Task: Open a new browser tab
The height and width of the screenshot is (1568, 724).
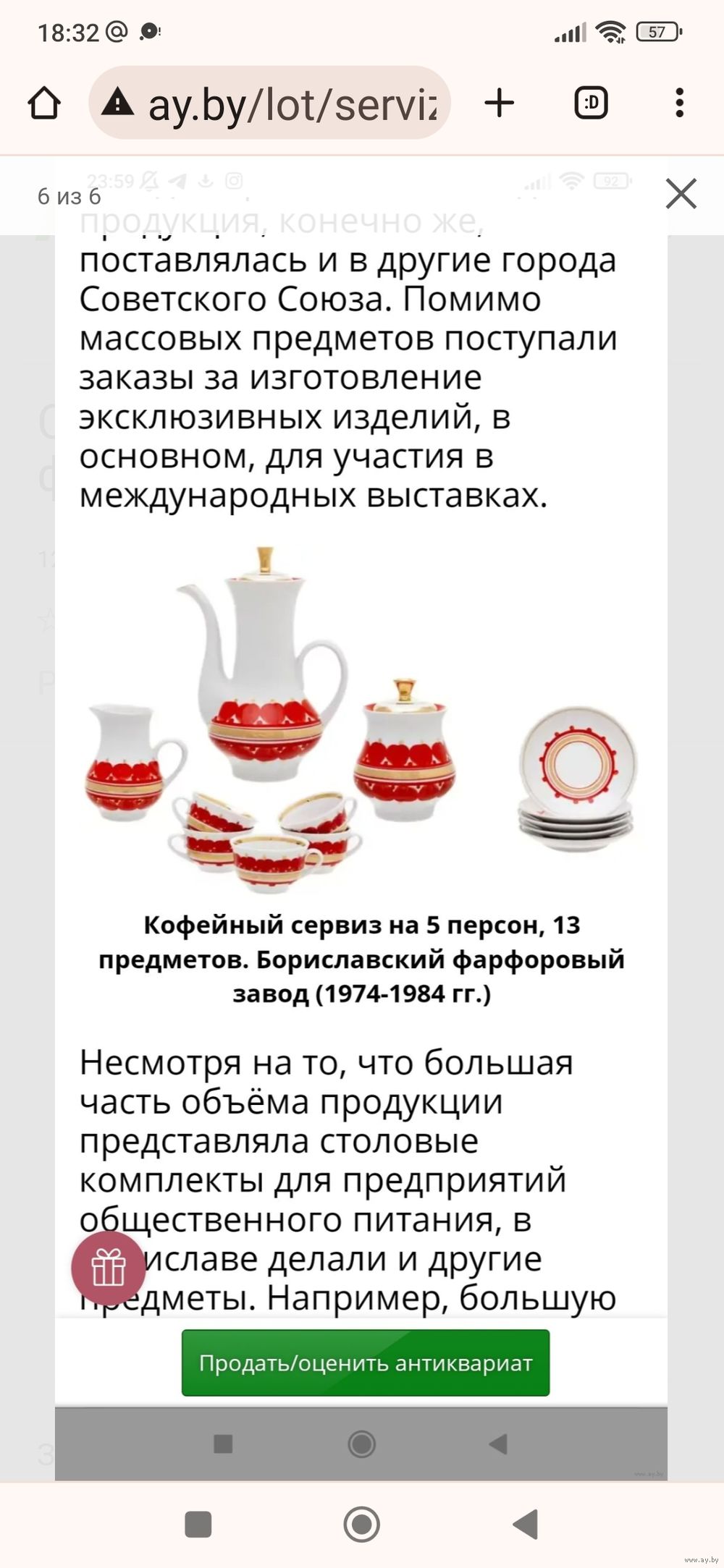Action: [500, 103]
